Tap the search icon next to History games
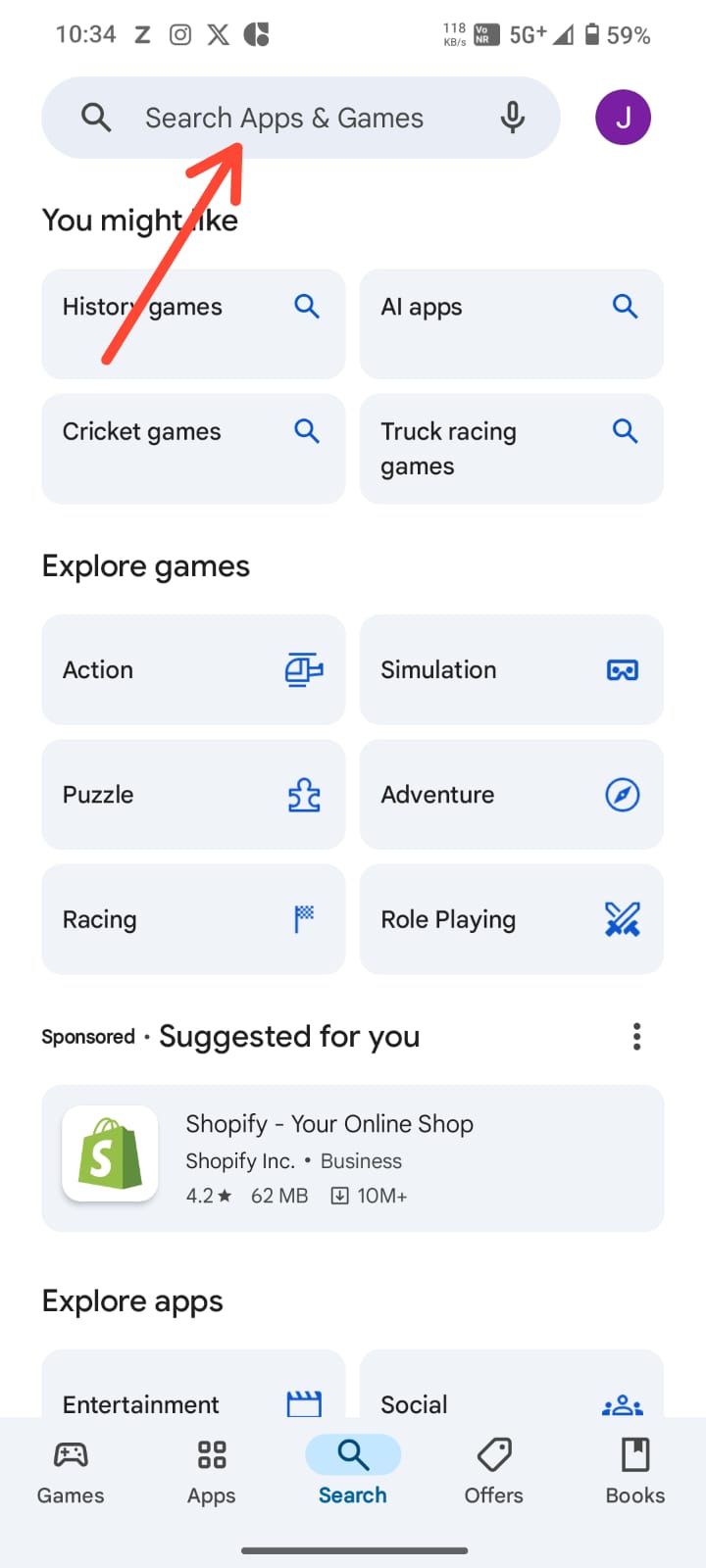 tap(307, 306)
